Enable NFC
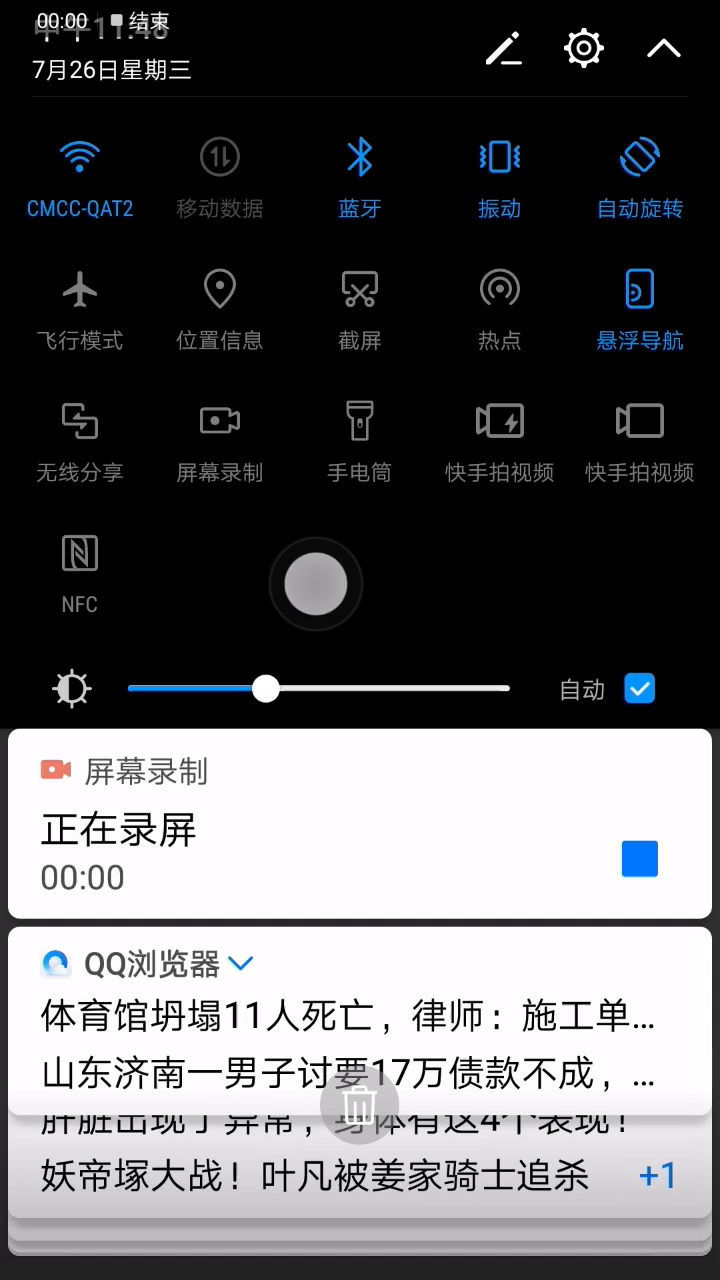This screenshot has height=1280, width=720. click(80, 575)
